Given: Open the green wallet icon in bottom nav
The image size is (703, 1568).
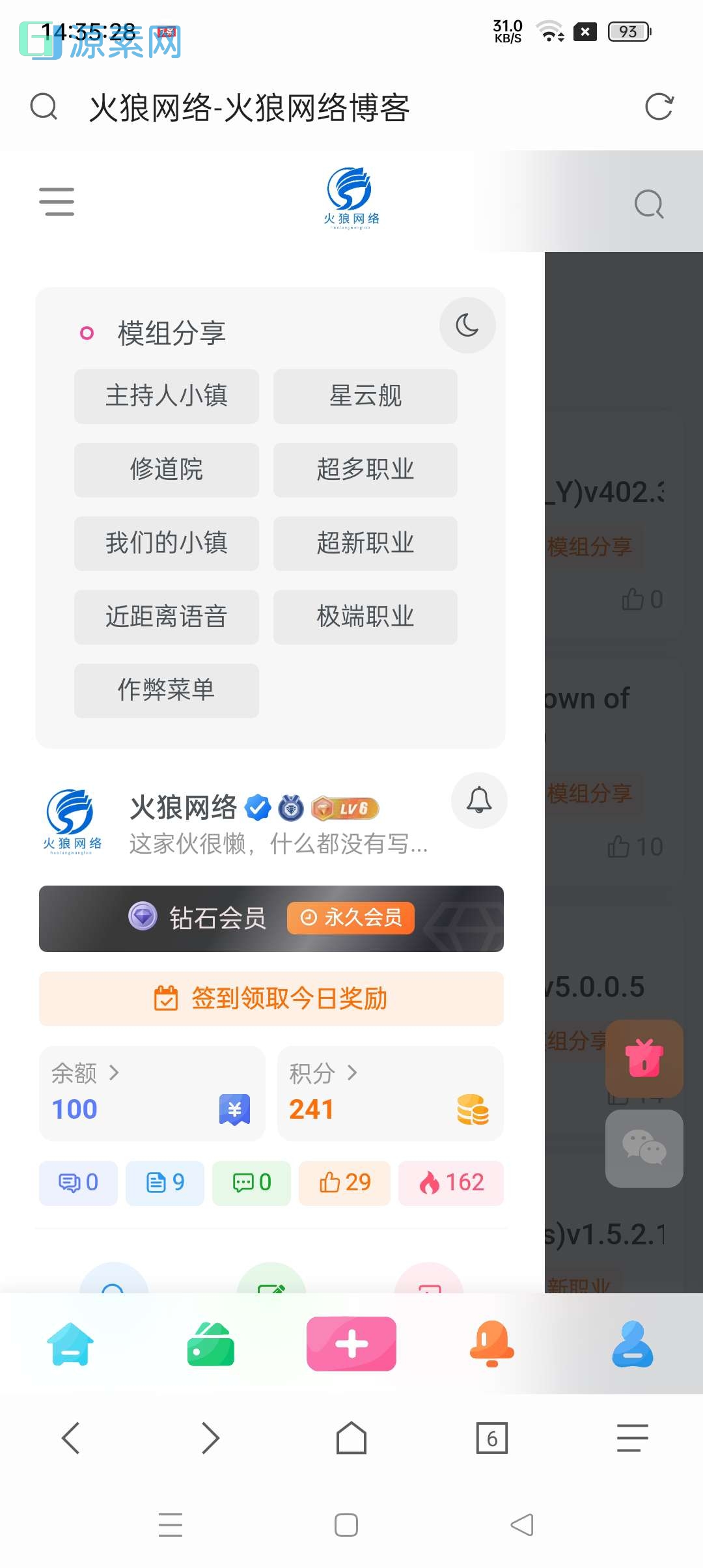Looking at the screenshot, I should click(x=210, y=1343).
